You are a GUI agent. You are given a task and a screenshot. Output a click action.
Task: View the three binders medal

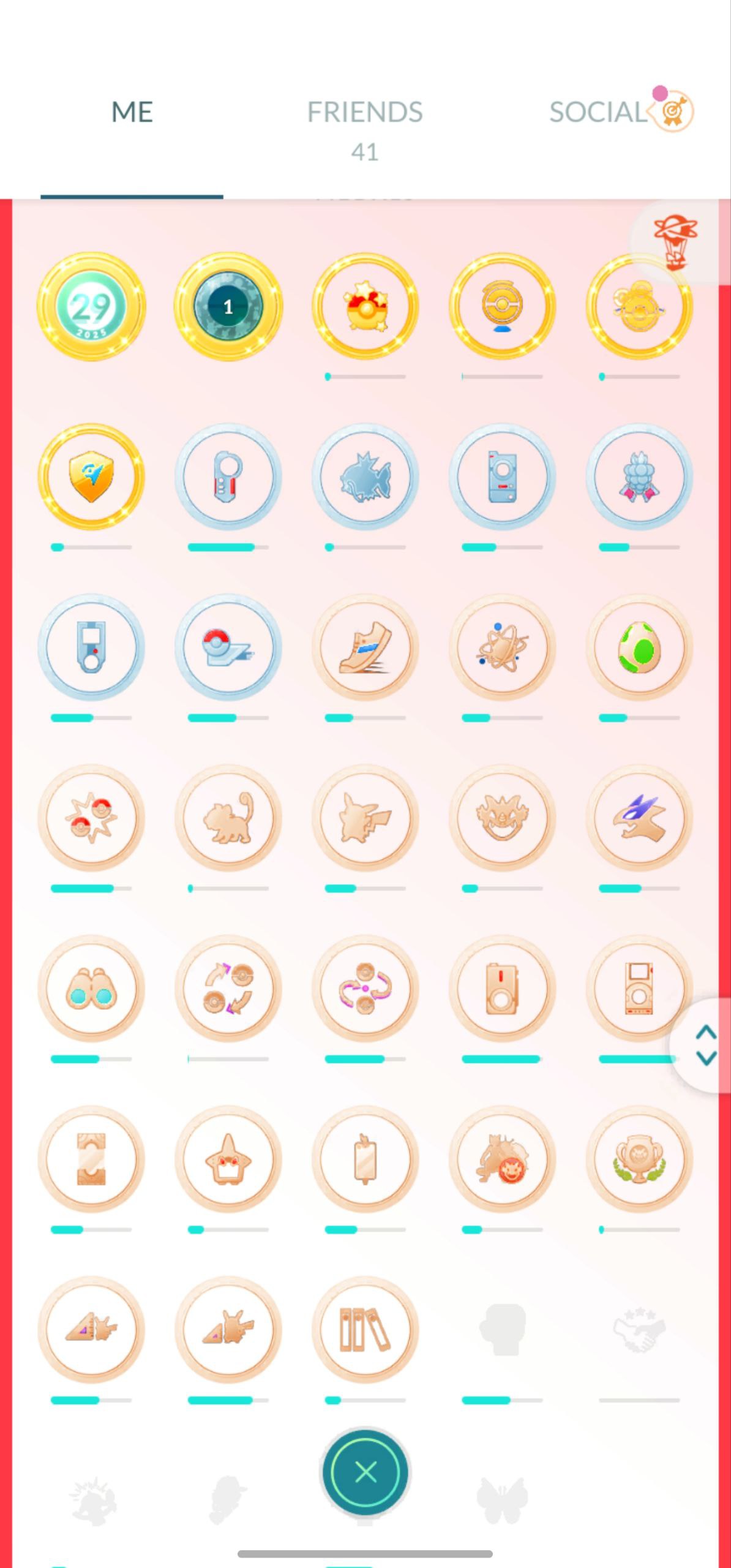pos(365,1330)
